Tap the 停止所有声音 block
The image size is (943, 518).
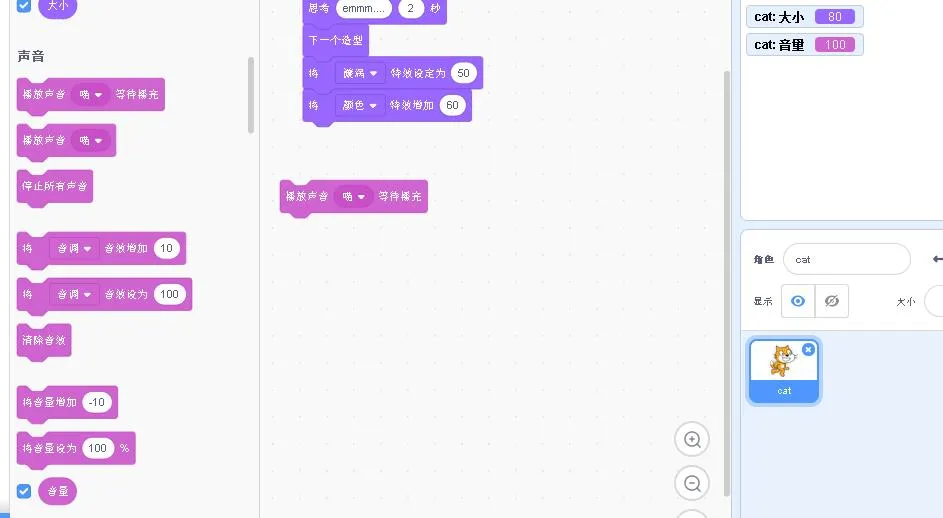click(x=55, y=186)
